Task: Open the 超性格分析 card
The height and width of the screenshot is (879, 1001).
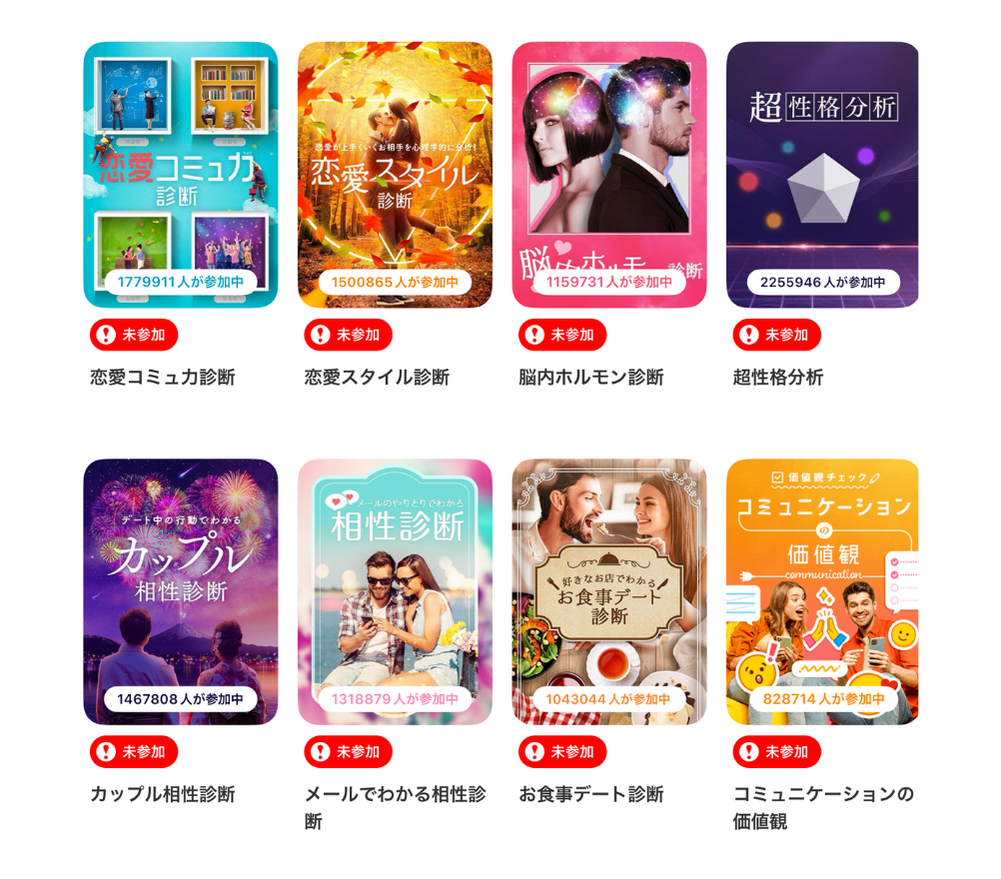Action: [x=822, y=175]
